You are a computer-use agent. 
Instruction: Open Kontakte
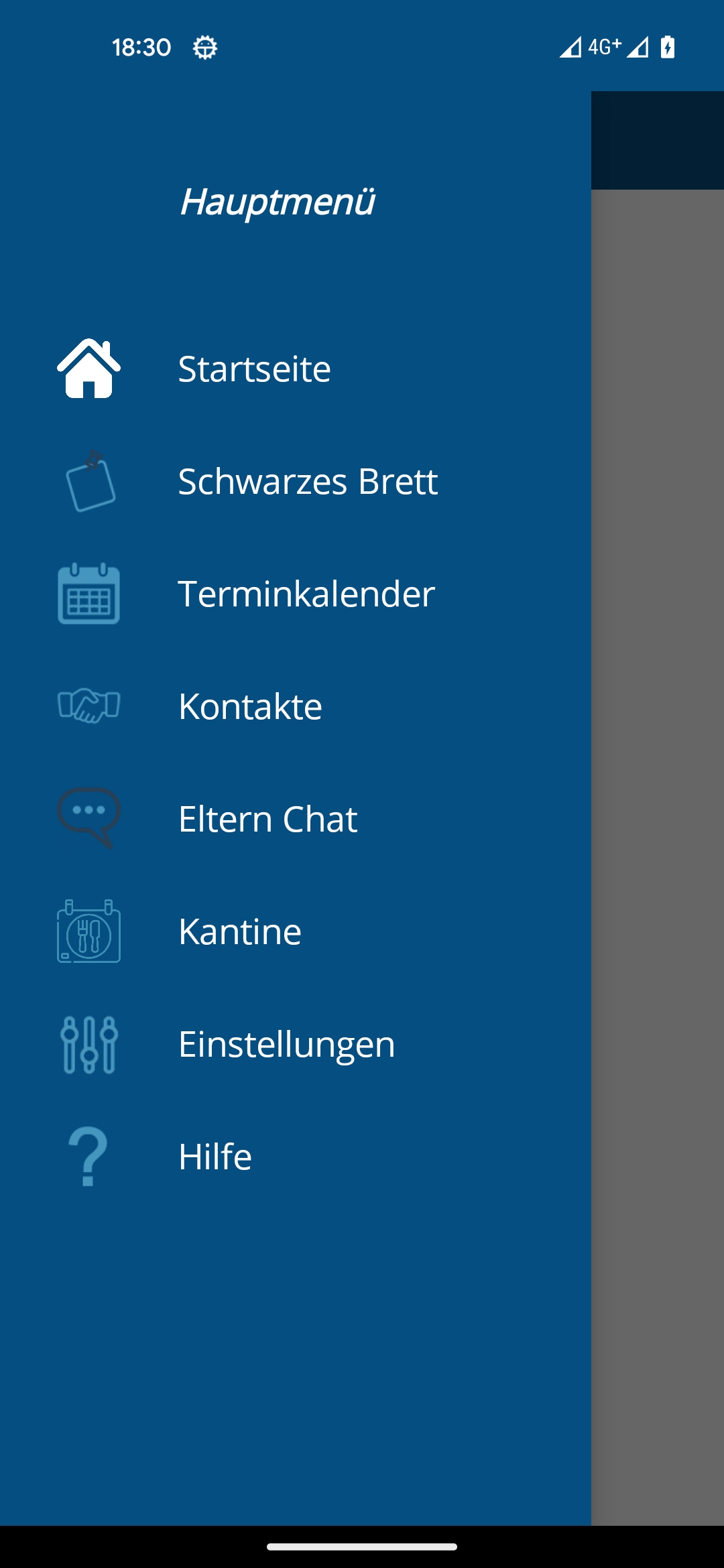pyautogui.click(x=250, y=707)
